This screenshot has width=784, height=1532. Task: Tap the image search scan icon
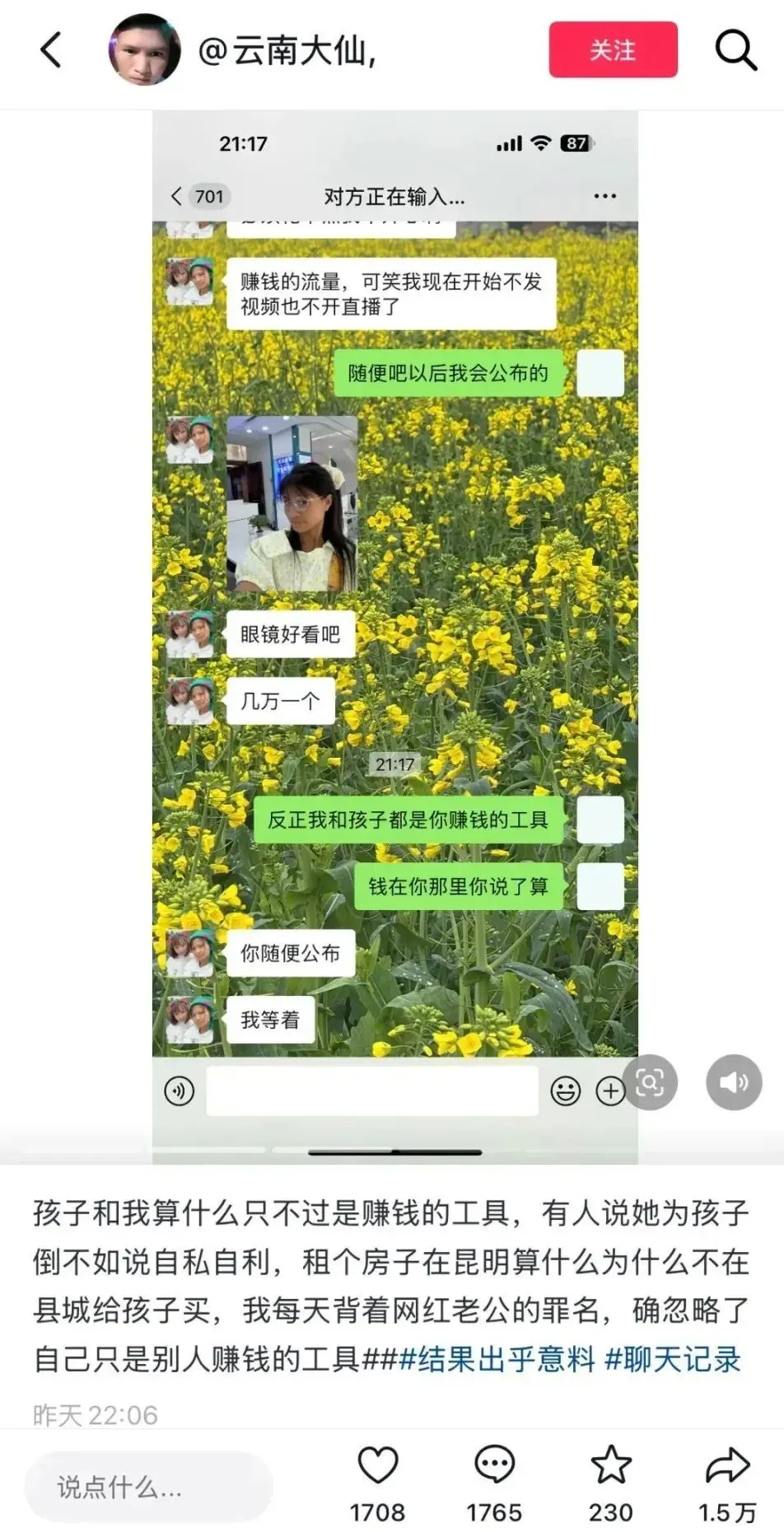pyautogui.click(x=650, y=1081)
